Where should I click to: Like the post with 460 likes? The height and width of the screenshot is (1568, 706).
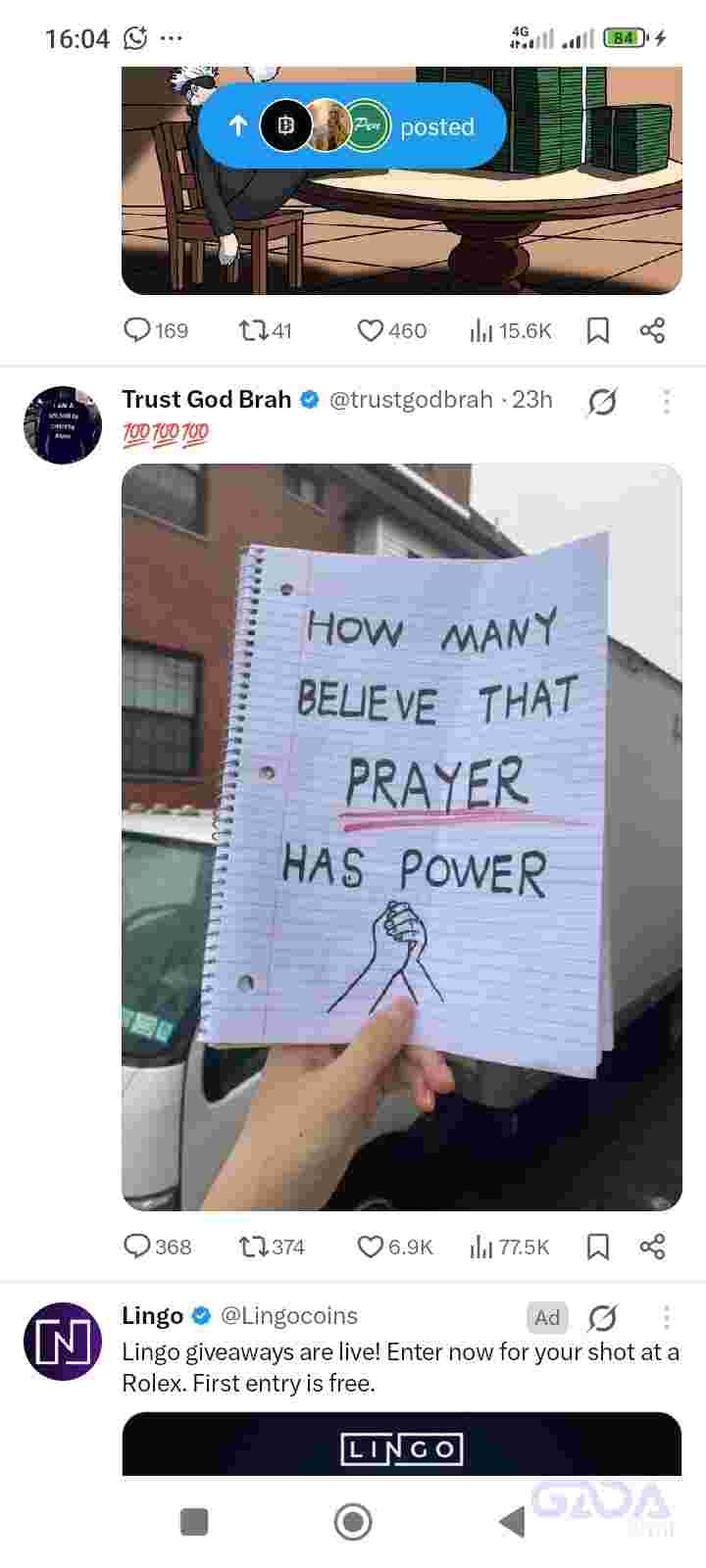coord(370,330)
